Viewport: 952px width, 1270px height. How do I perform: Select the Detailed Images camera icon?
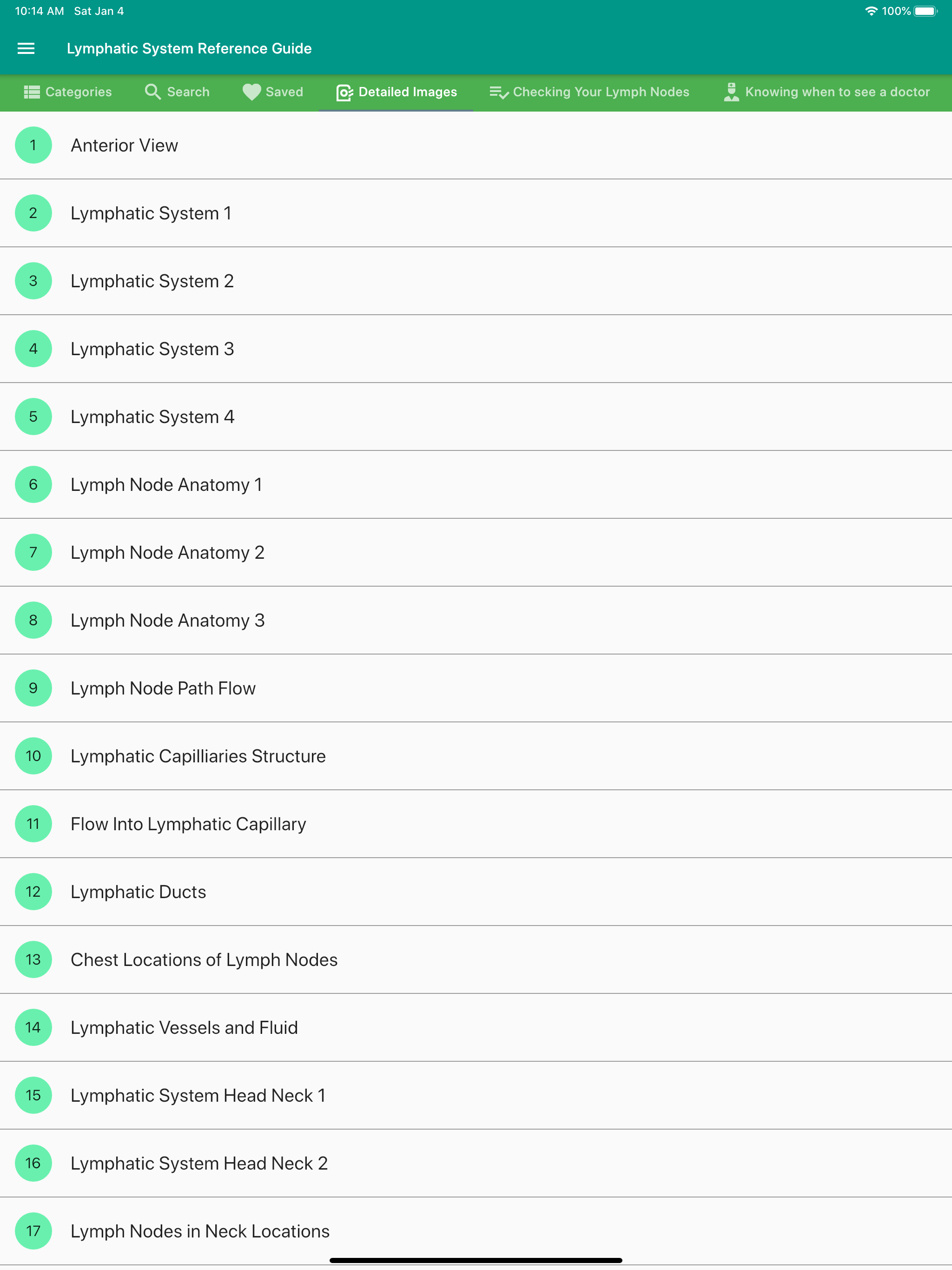click(344, 92)
